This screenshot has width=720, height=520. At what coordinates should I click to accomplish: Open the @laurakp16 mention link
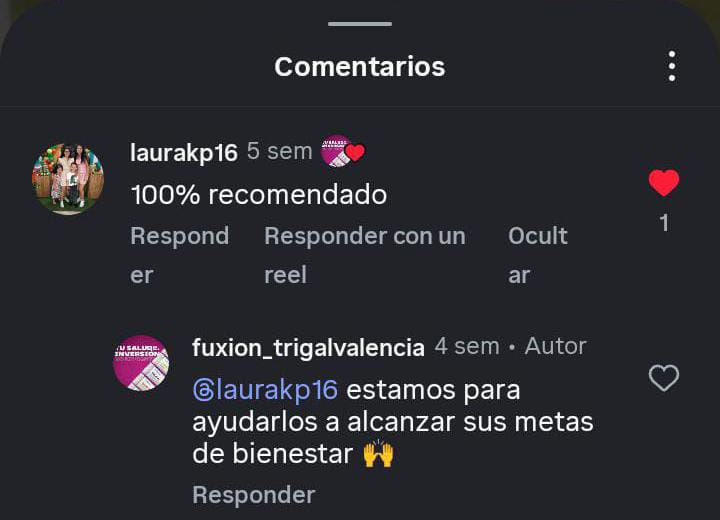[265, 389]
